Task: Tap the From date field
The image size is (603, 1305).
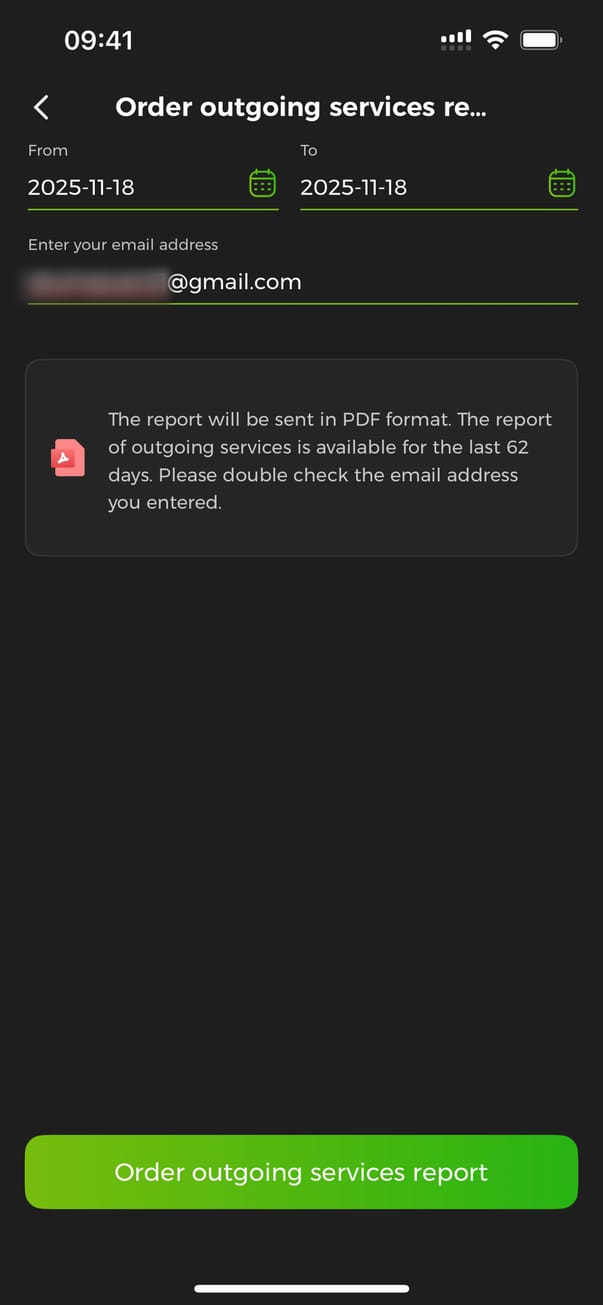Action: 130,187
